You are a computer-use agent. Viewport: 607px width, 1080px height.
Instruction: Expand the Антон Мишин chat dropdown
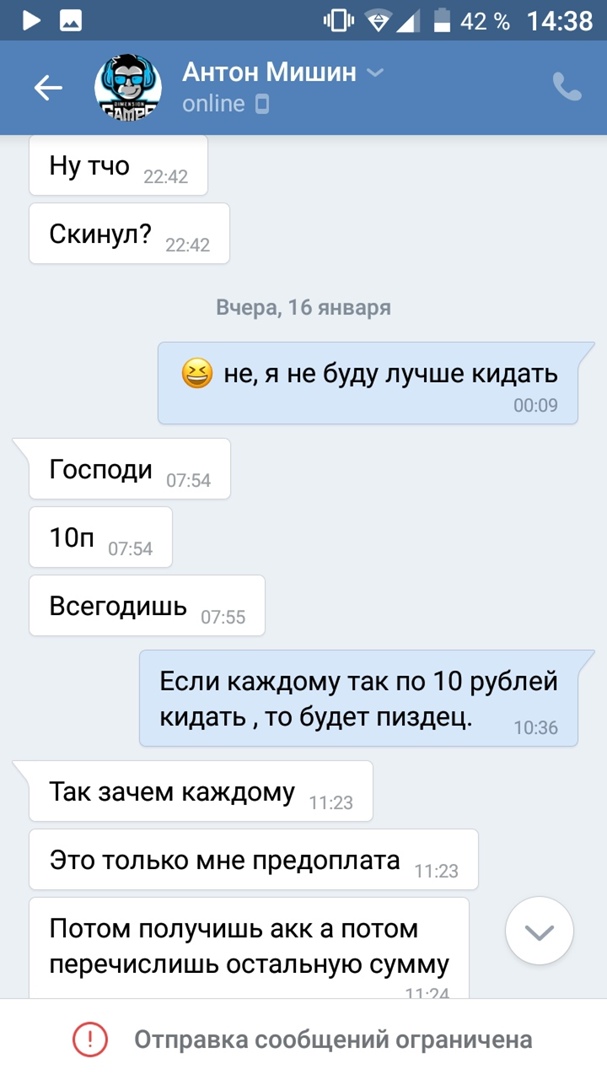pyautogui.click(x=375, y=73)
